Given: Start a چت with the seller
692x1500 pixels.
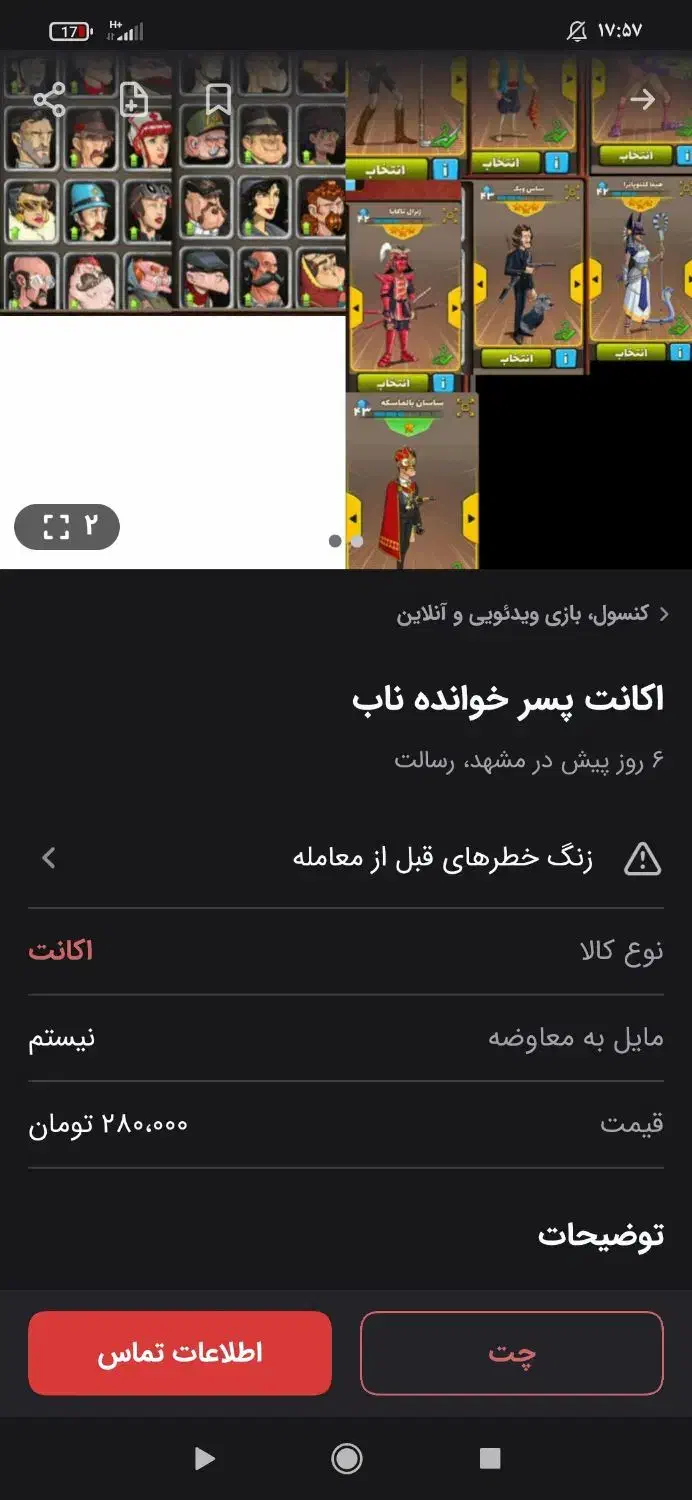Looking at the screenshot, I should pyautogui.click(x=512, y=1353).
